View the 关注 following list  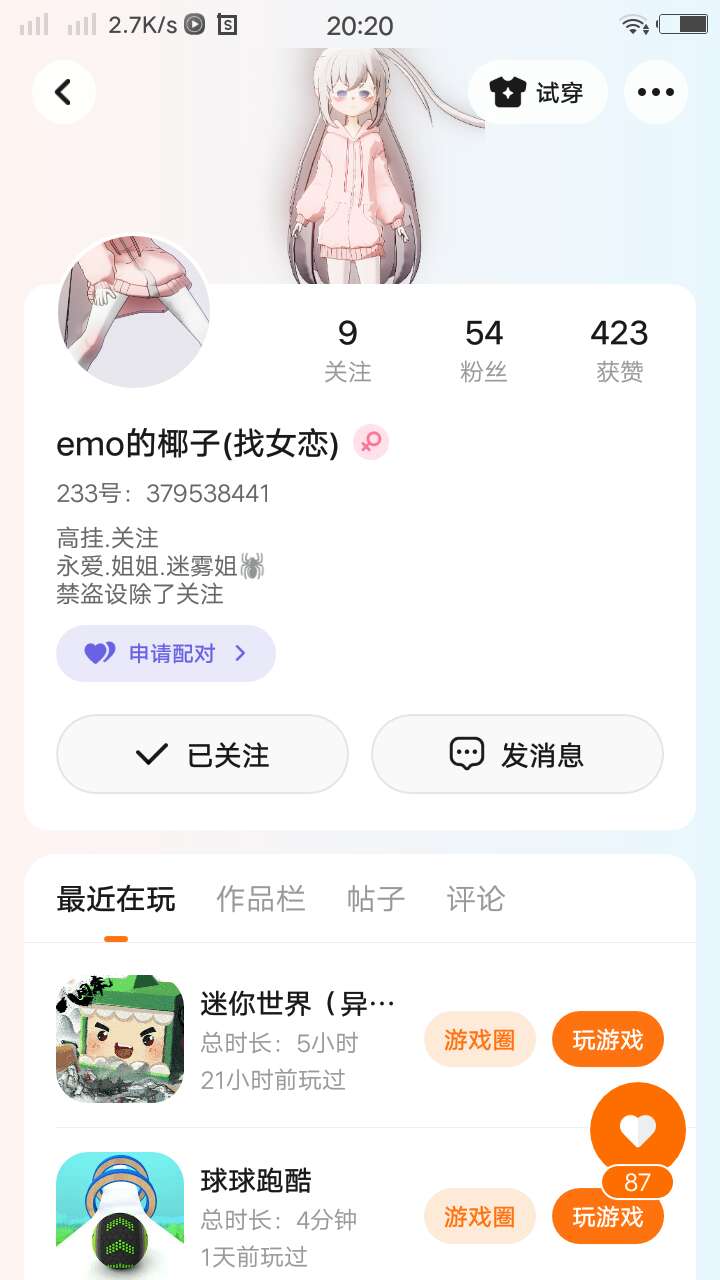coord(347,350)
